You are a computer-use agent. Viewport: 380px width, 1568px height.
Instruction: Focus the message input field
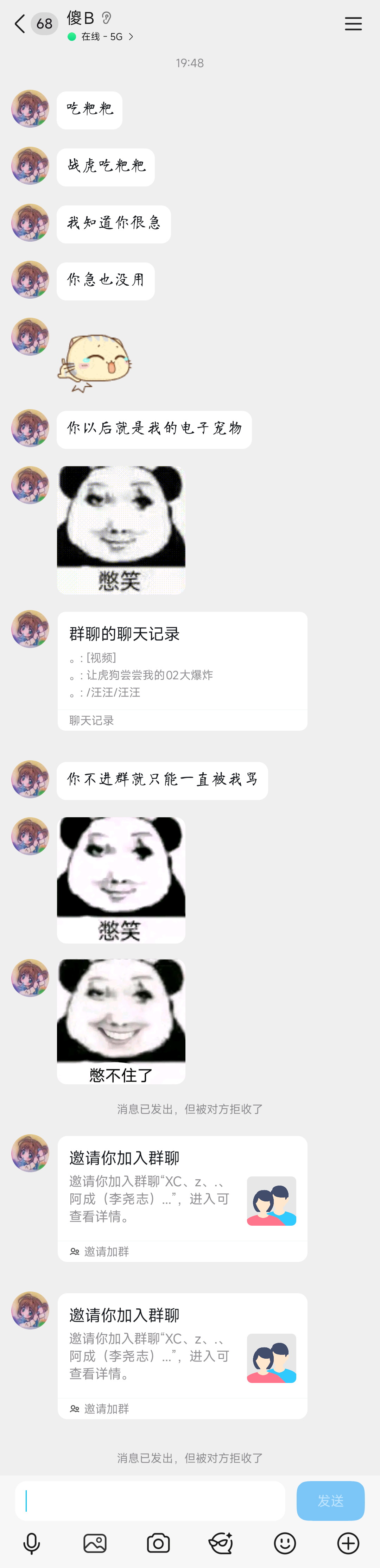tap(151, 1500)
